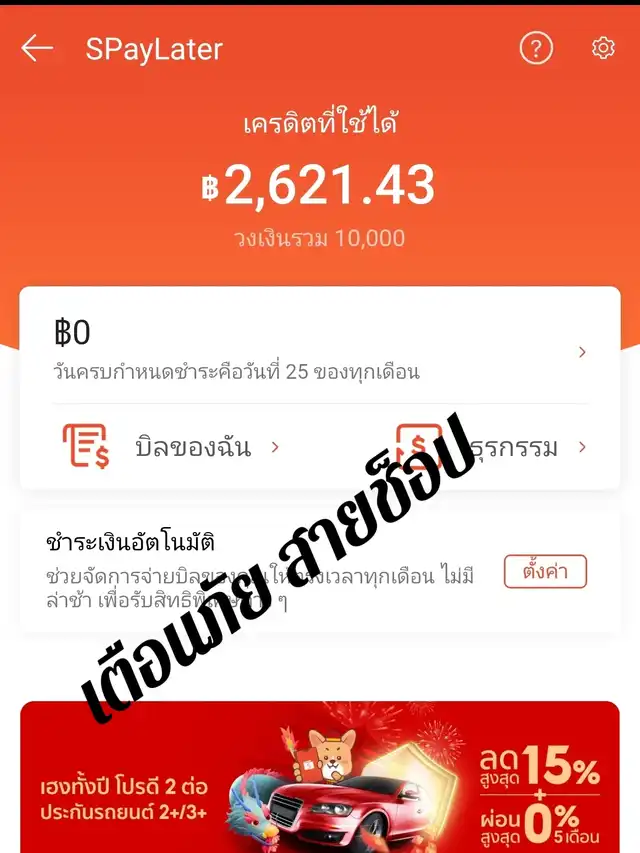Viewport: 640px width, 853px height.
Task: Open SPayLater settings gear
Action: point(603,48)
